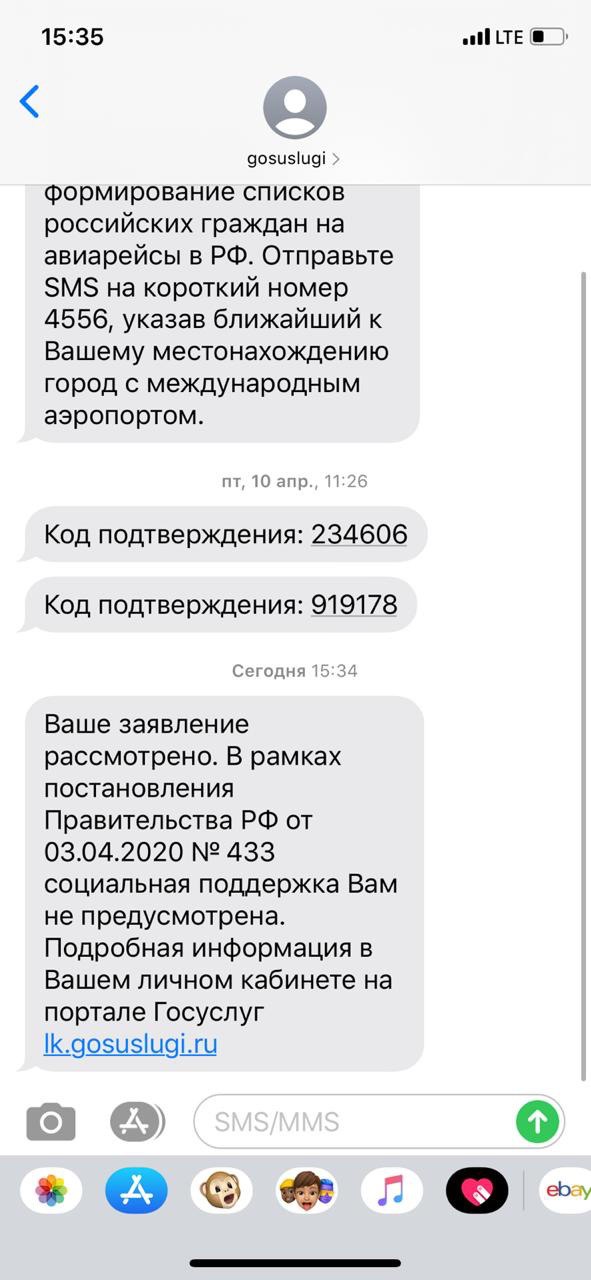This screenshot has width=591, height=1280.
Task: Toggle the App Store apps drawer
Action: pos(136,1122)
